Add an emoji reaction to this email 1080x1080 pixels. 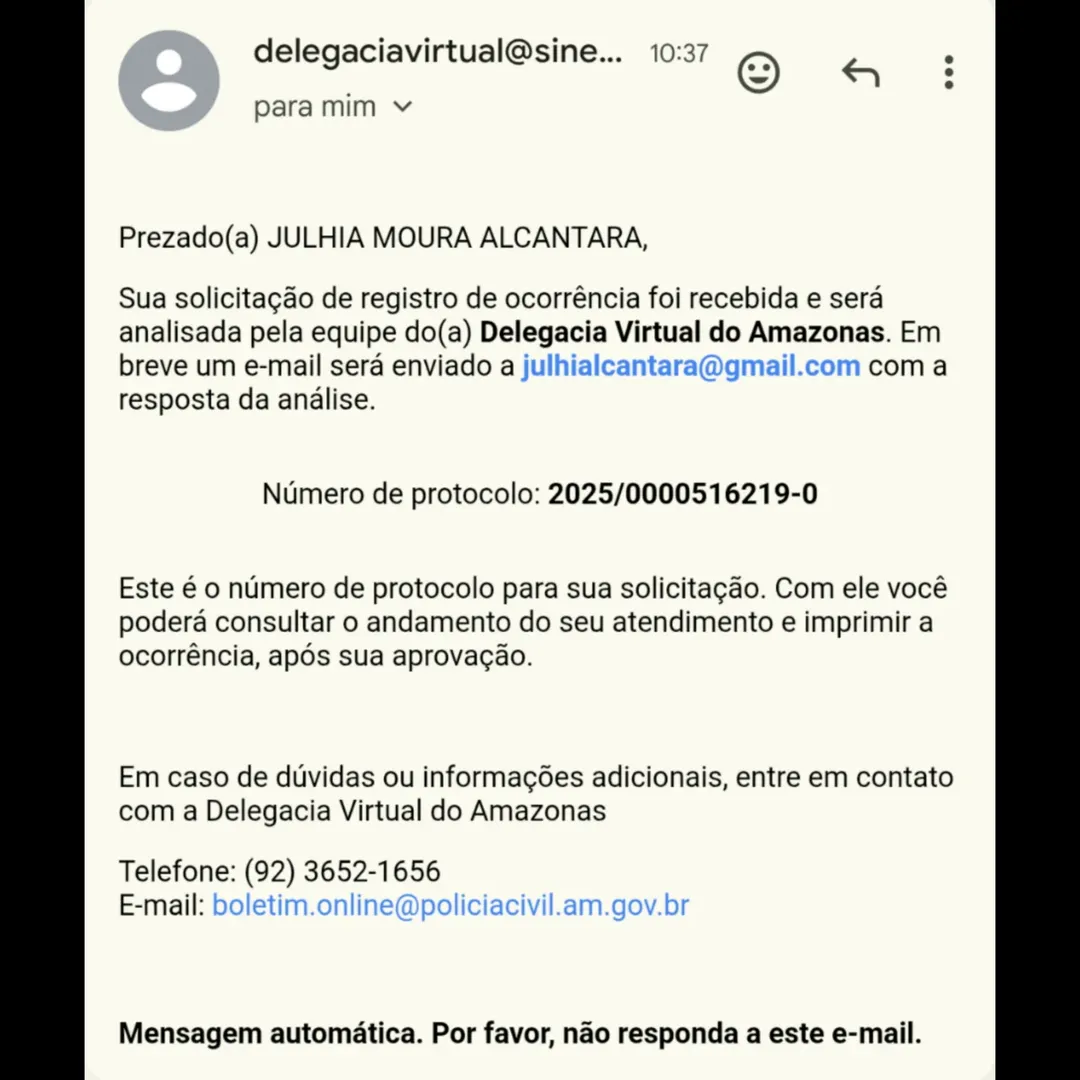coord(758,73)
